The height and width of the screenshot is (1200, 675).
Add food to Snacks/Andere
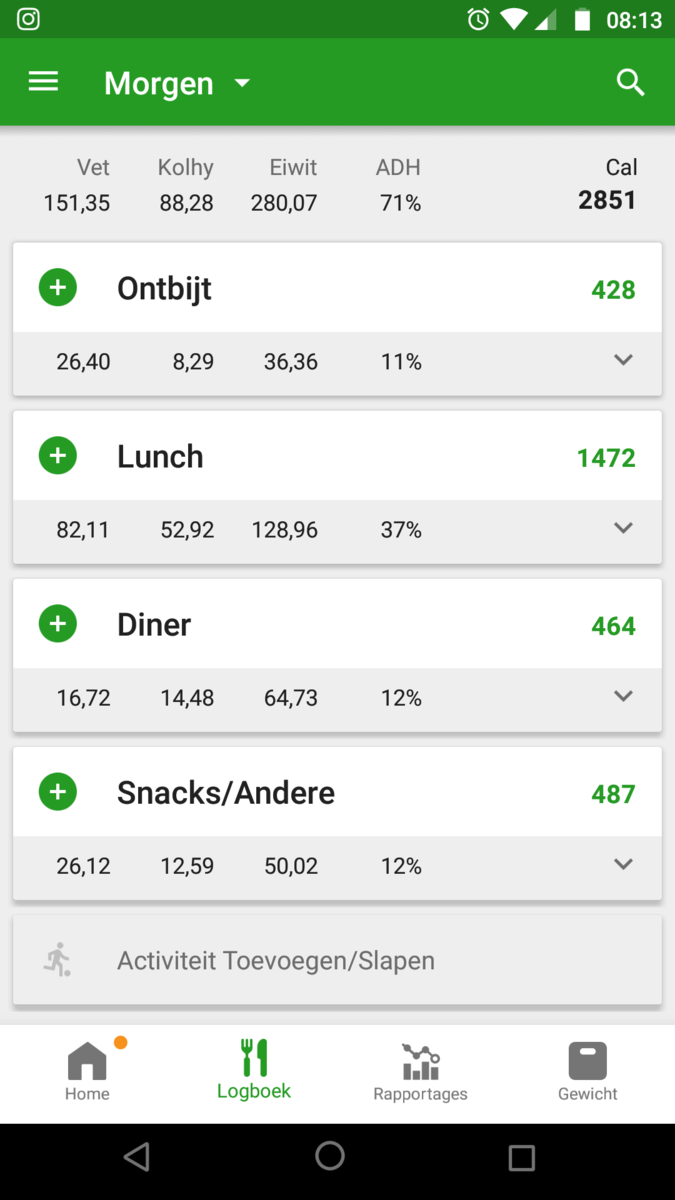click(x=58, y=792)
